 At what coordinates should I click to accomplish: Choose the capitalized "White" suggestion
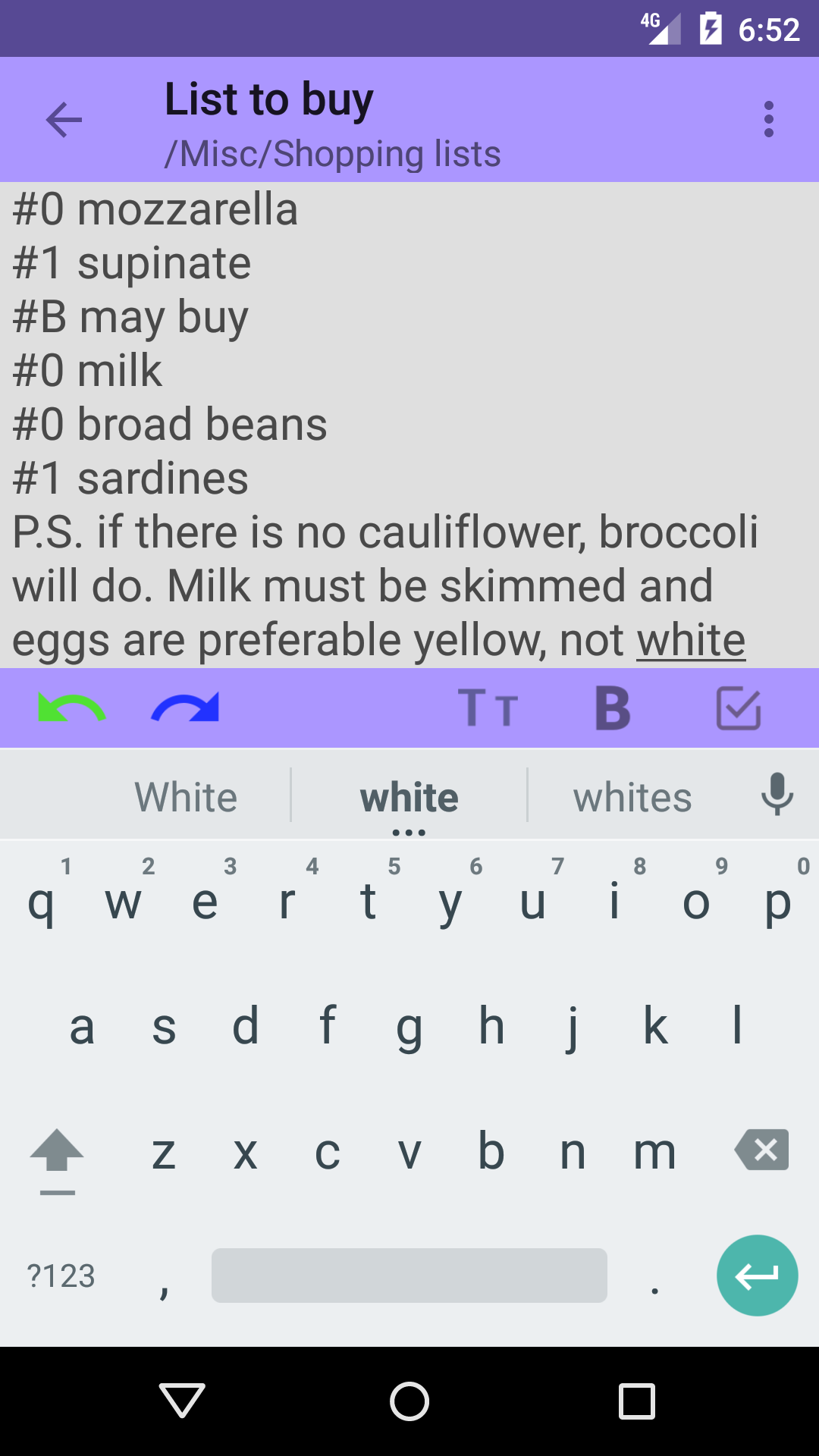pos(186,798)
